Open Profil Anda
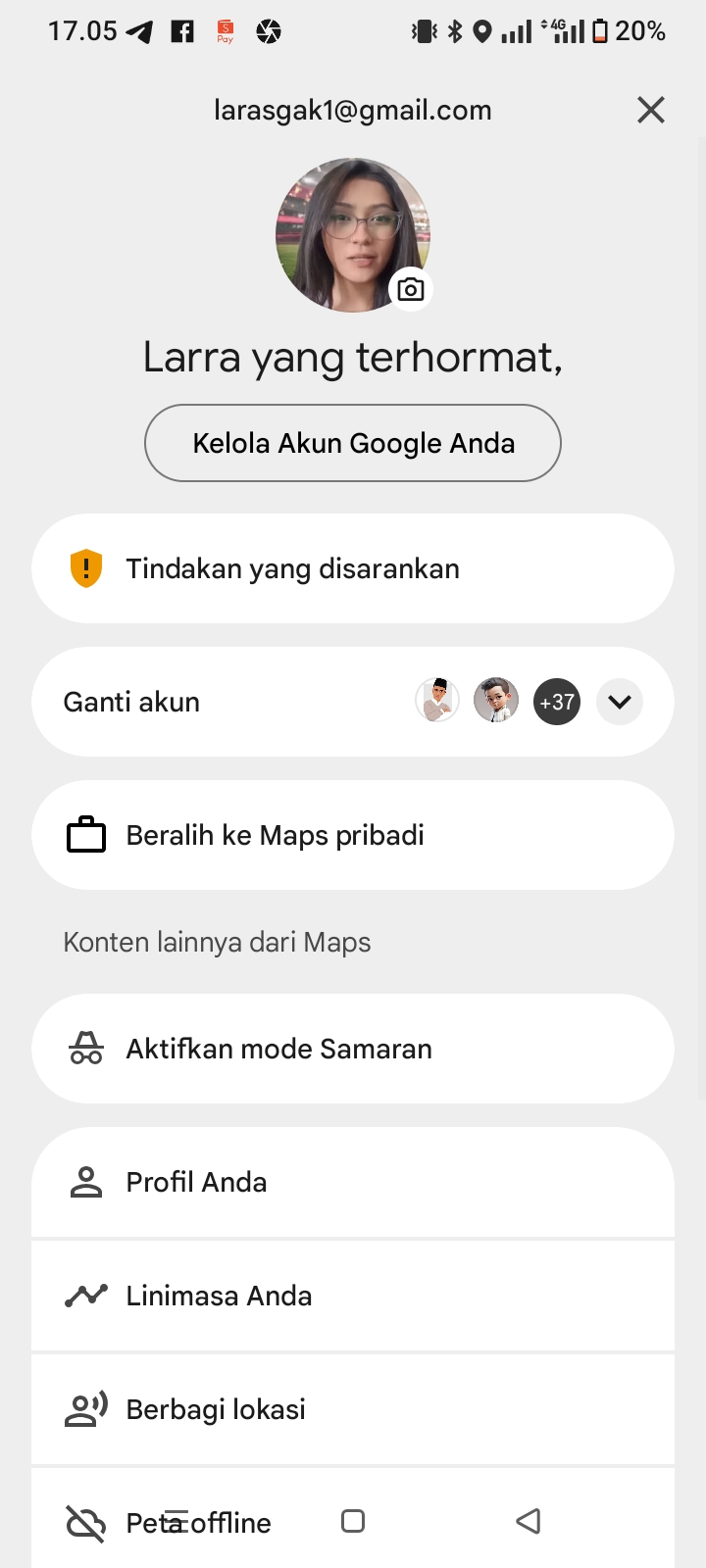Image resolution: width=706 pixels, height=1568 pixels. coord(353,1182)
